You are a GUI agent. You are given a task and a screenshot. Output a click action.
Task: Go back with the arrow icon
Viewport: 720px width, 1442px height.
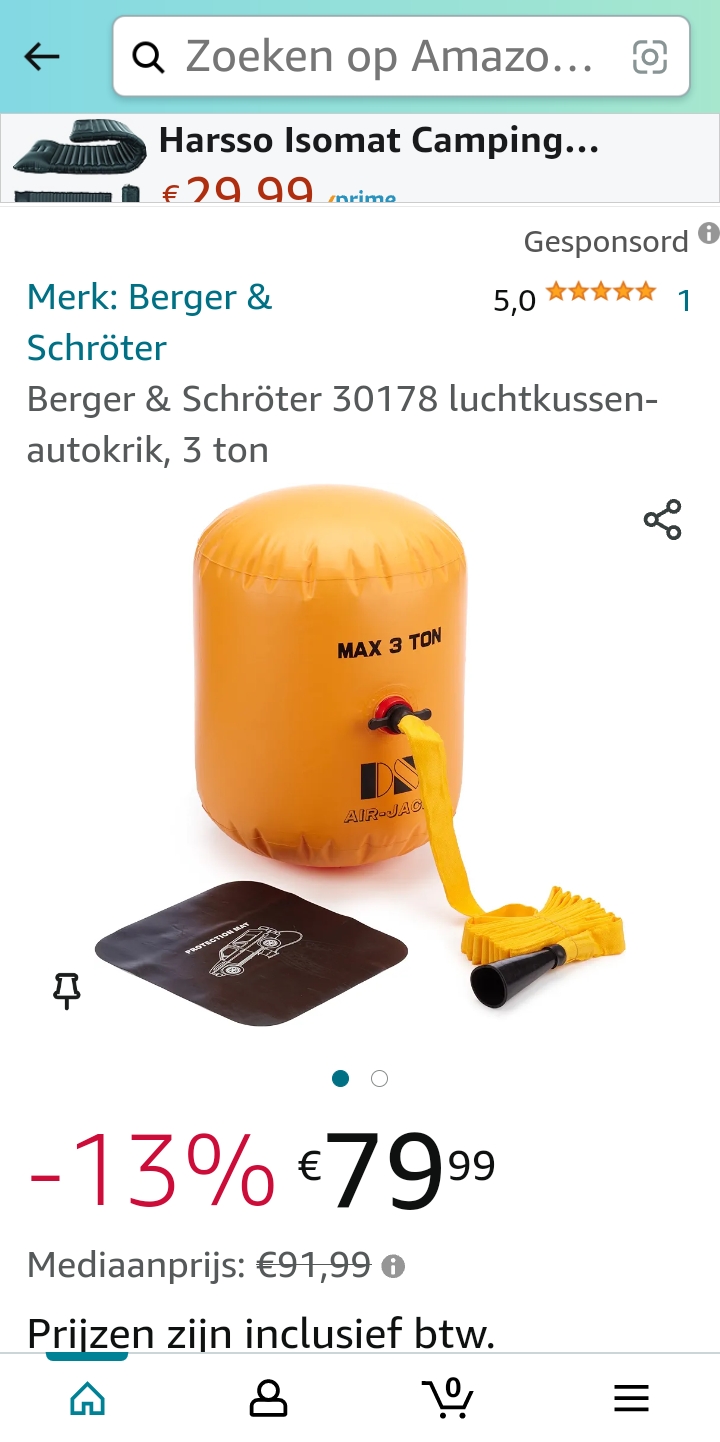42,57
